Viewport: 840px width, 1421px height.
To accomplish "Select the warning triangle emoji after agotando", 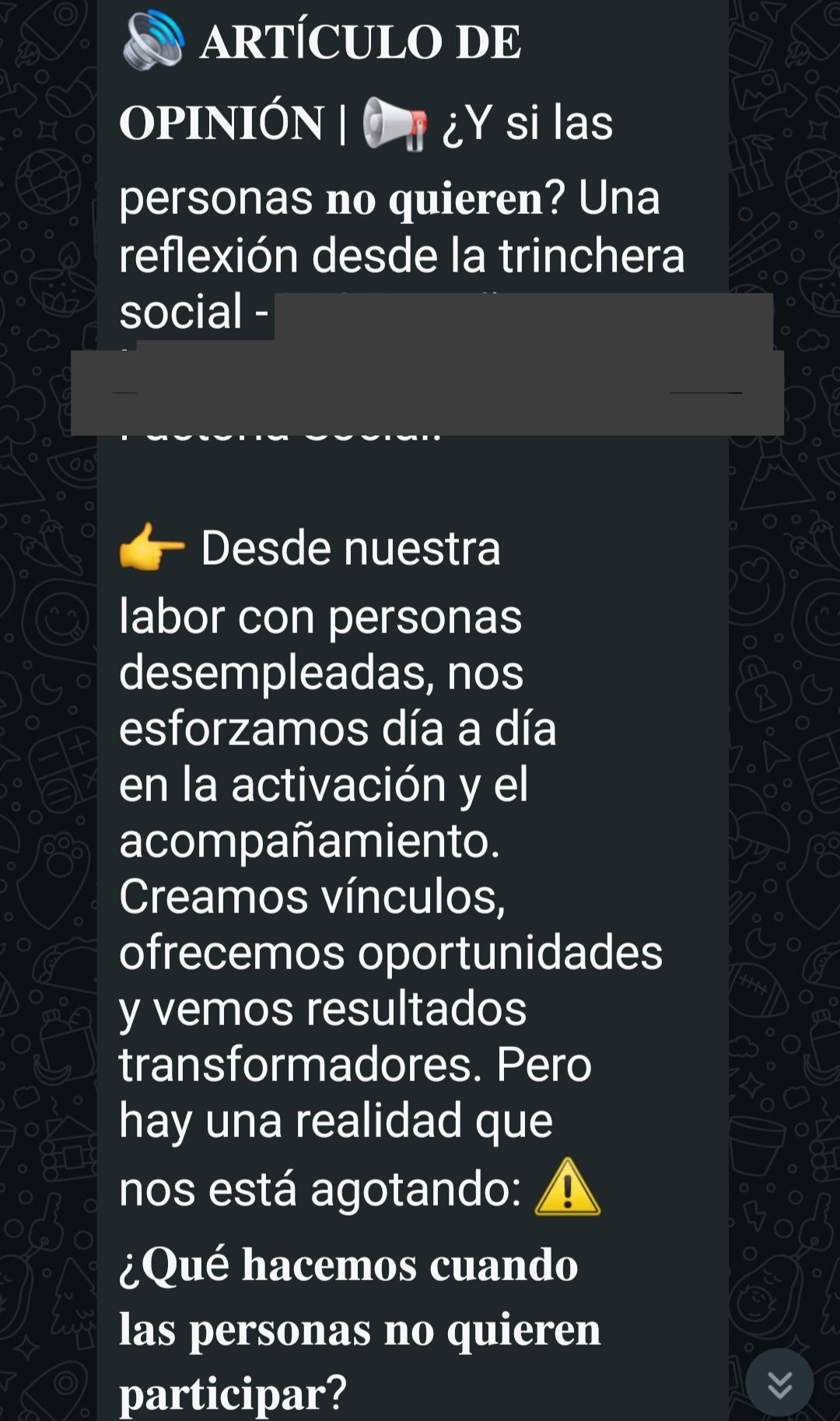I will pyautogui.click(x=569, y=1185).
